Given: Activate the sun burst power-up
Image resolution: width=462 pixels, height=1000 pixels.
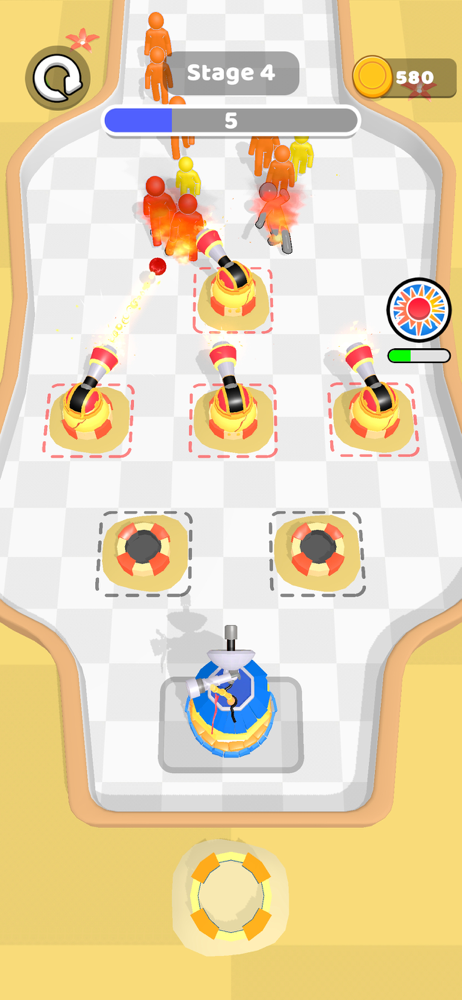Looking at the screenshot, I should pyautogui.click(x=419, y=309).
